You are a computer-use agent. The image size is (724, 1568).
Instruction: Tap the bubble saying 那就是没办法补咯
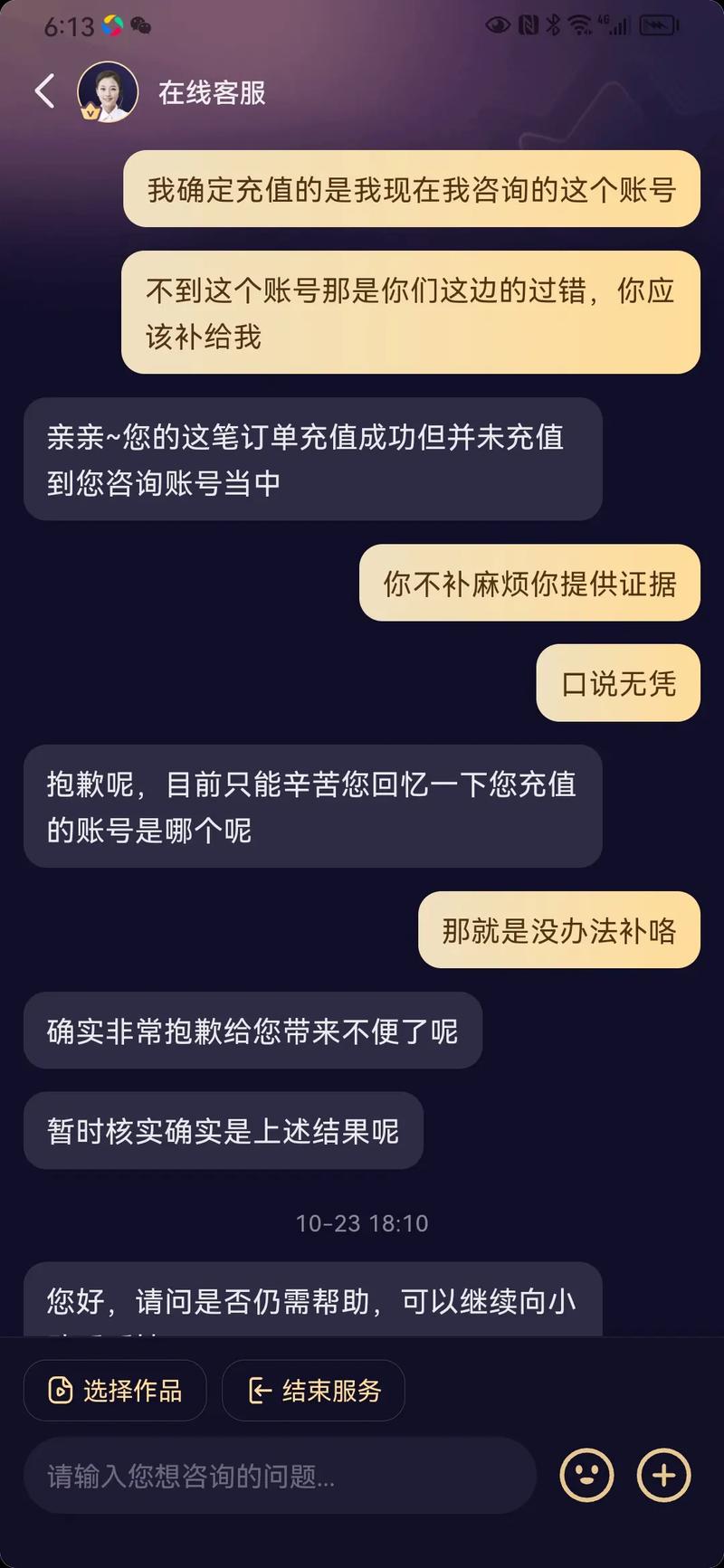click(558, 930)
